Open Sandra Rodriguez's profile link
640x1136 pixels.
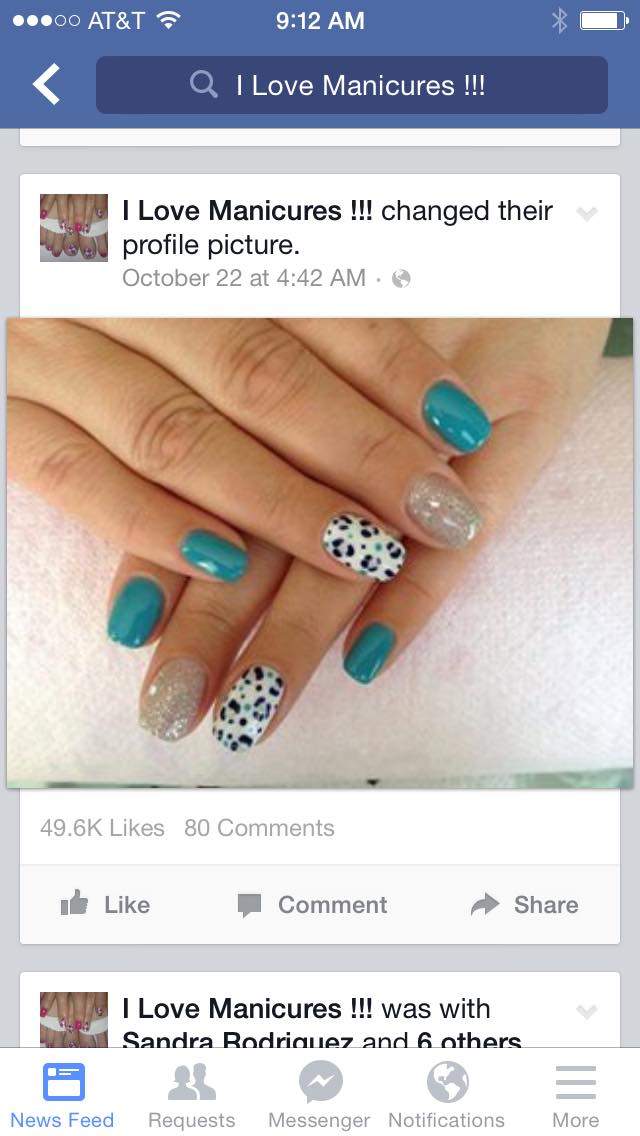(x=237, y=1041)
